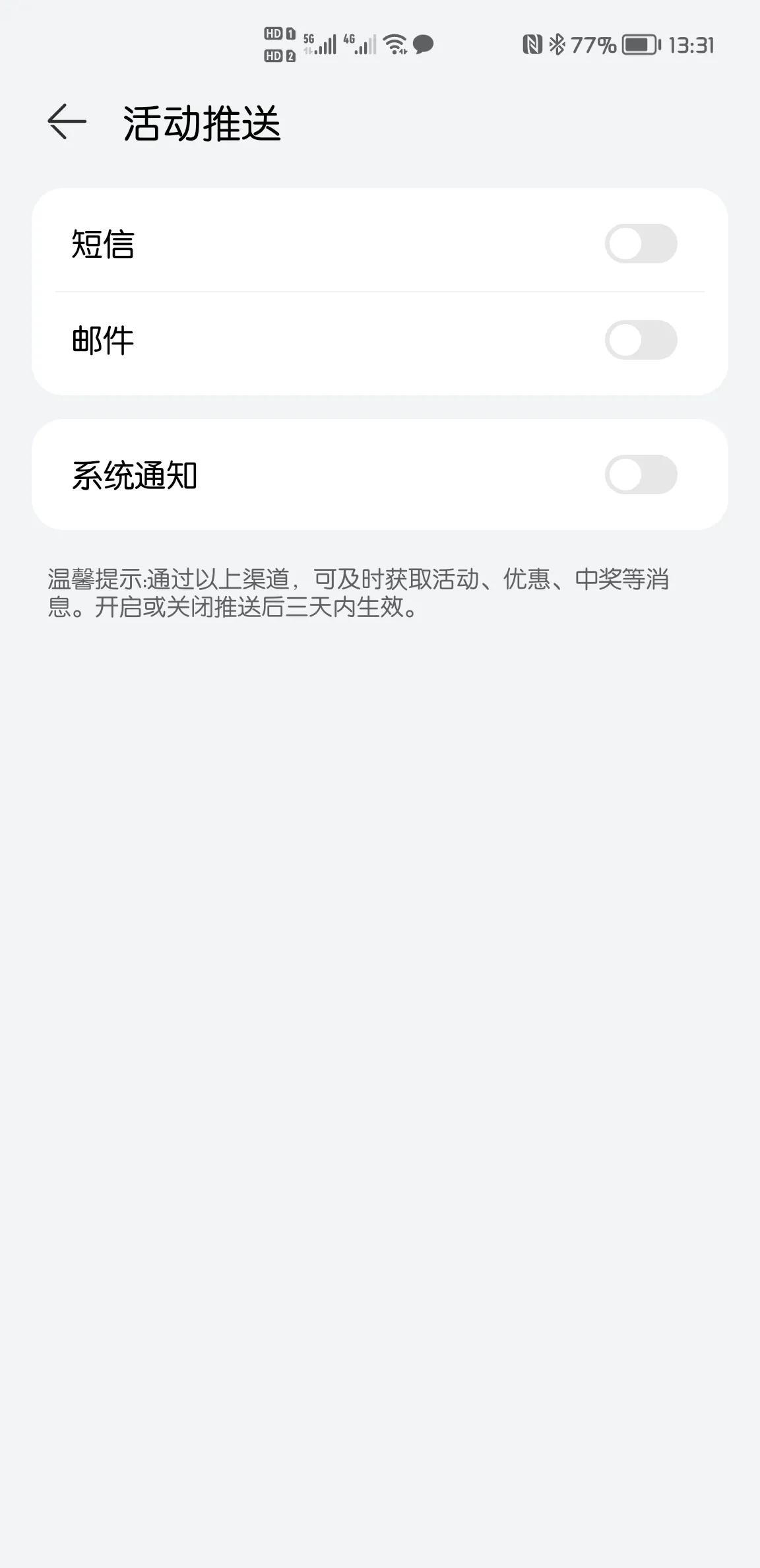Select the 邮件 row label

pos(103,341)
